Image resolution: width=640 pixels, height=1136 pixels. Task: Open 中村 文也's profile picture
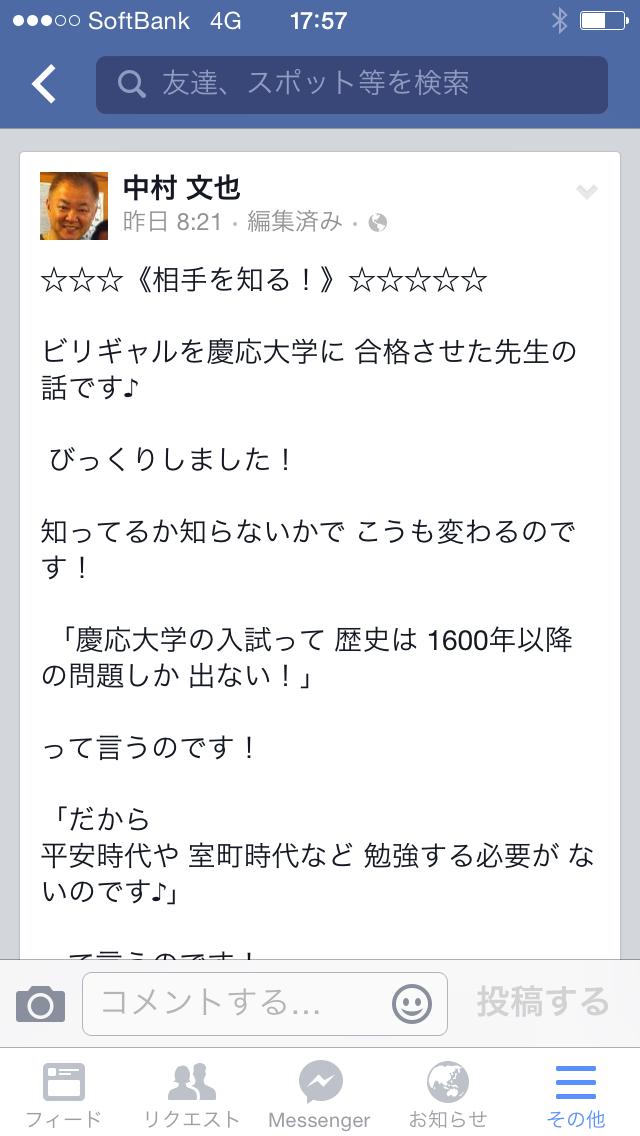click(73, 205)
